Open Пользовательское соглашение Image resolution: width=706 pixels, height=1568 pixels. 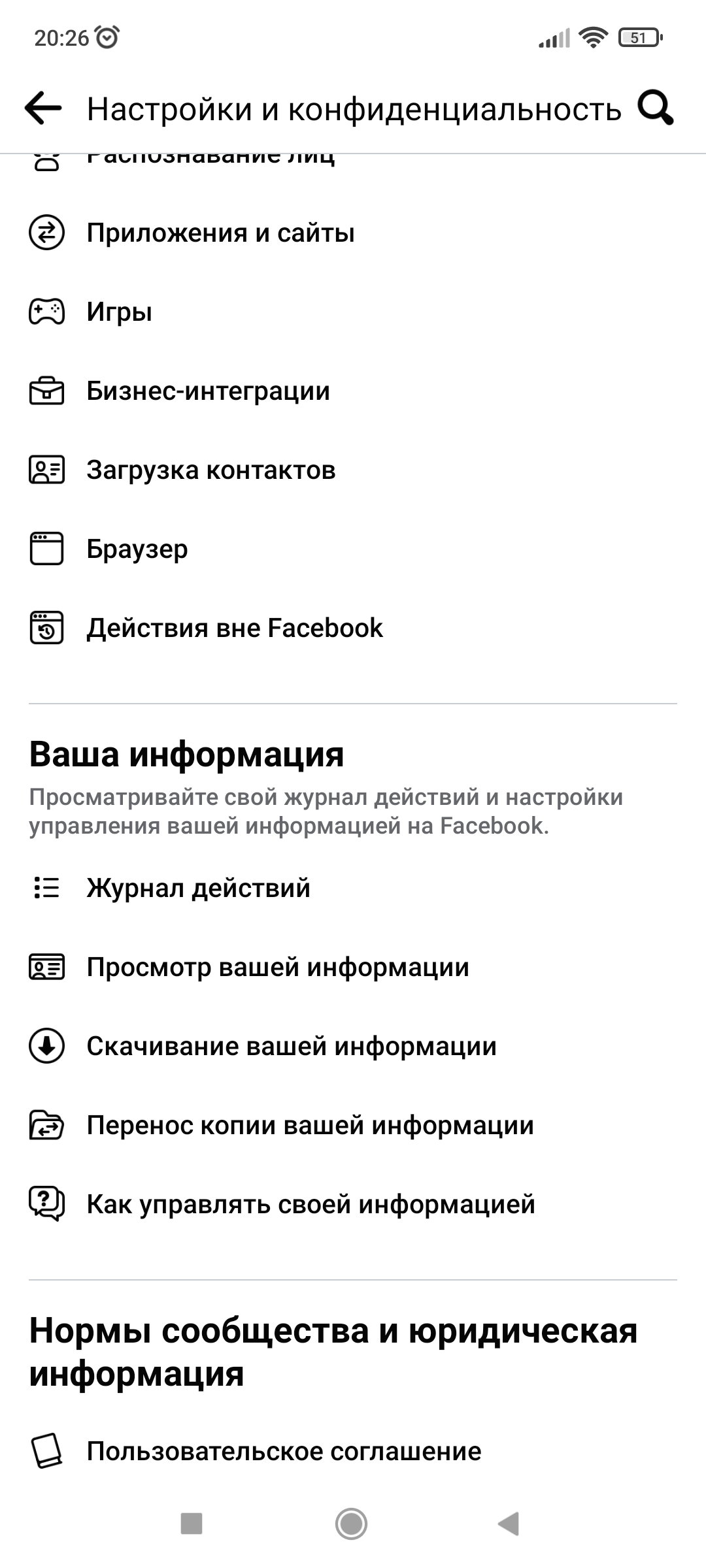click(x=353, y=1452)
